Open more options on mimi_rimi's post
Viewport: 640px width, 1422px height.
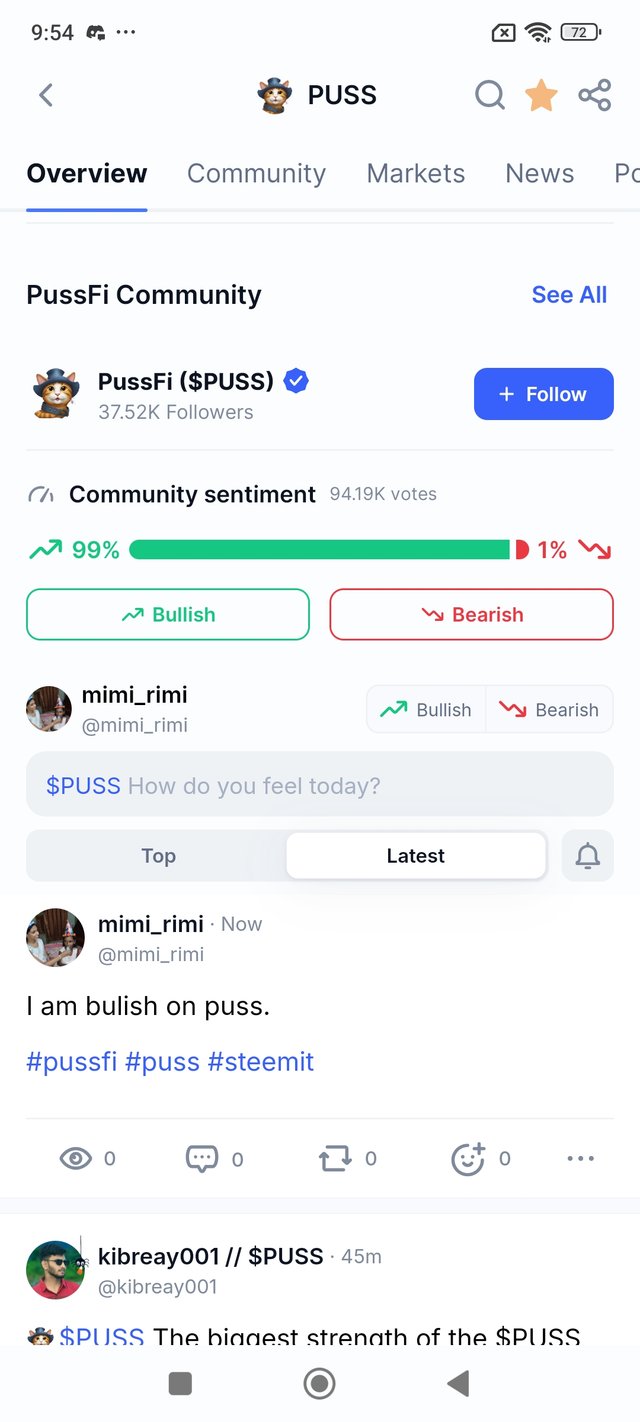[581, 1158]
